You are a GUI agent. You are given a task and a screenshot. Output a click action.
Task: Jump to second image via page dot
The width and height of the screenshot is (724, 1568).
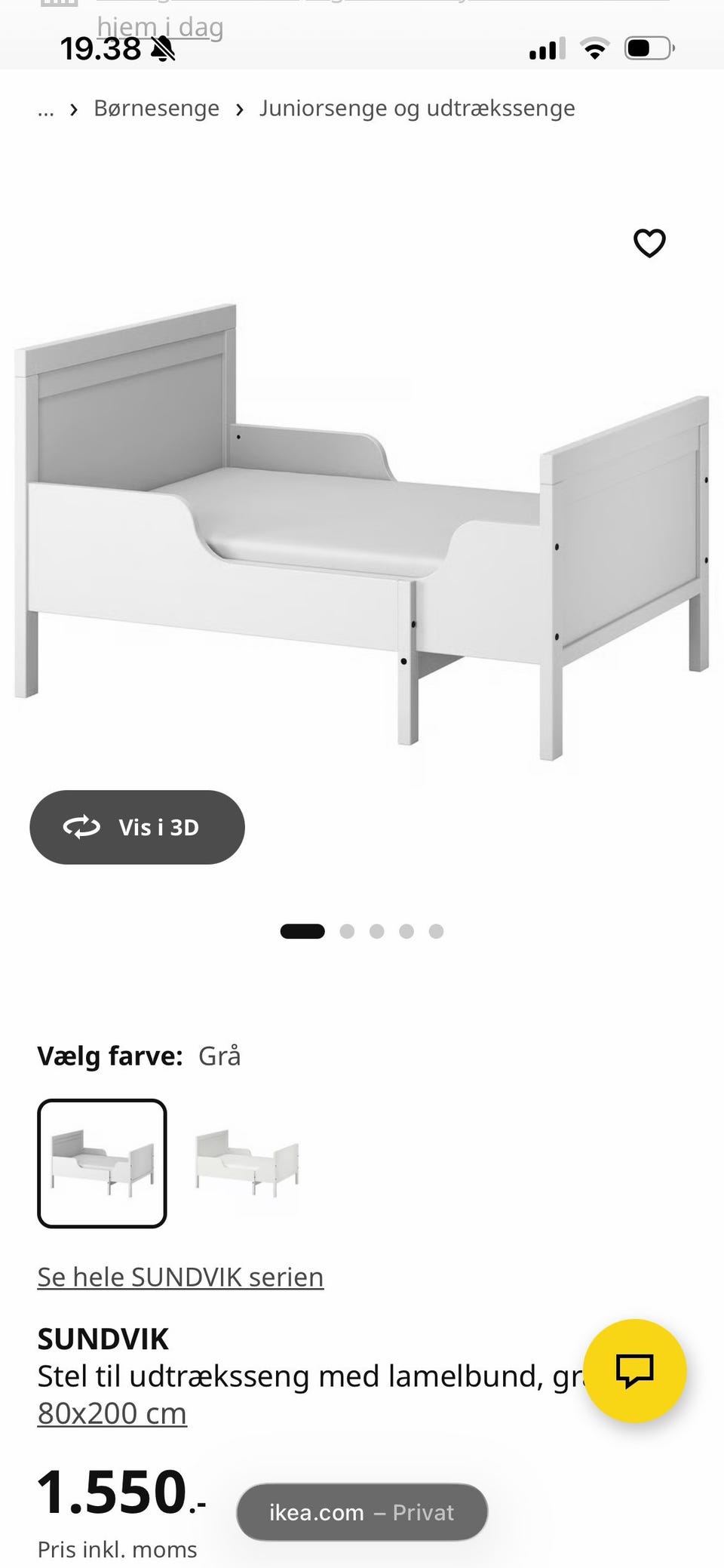tap(347, 931)
